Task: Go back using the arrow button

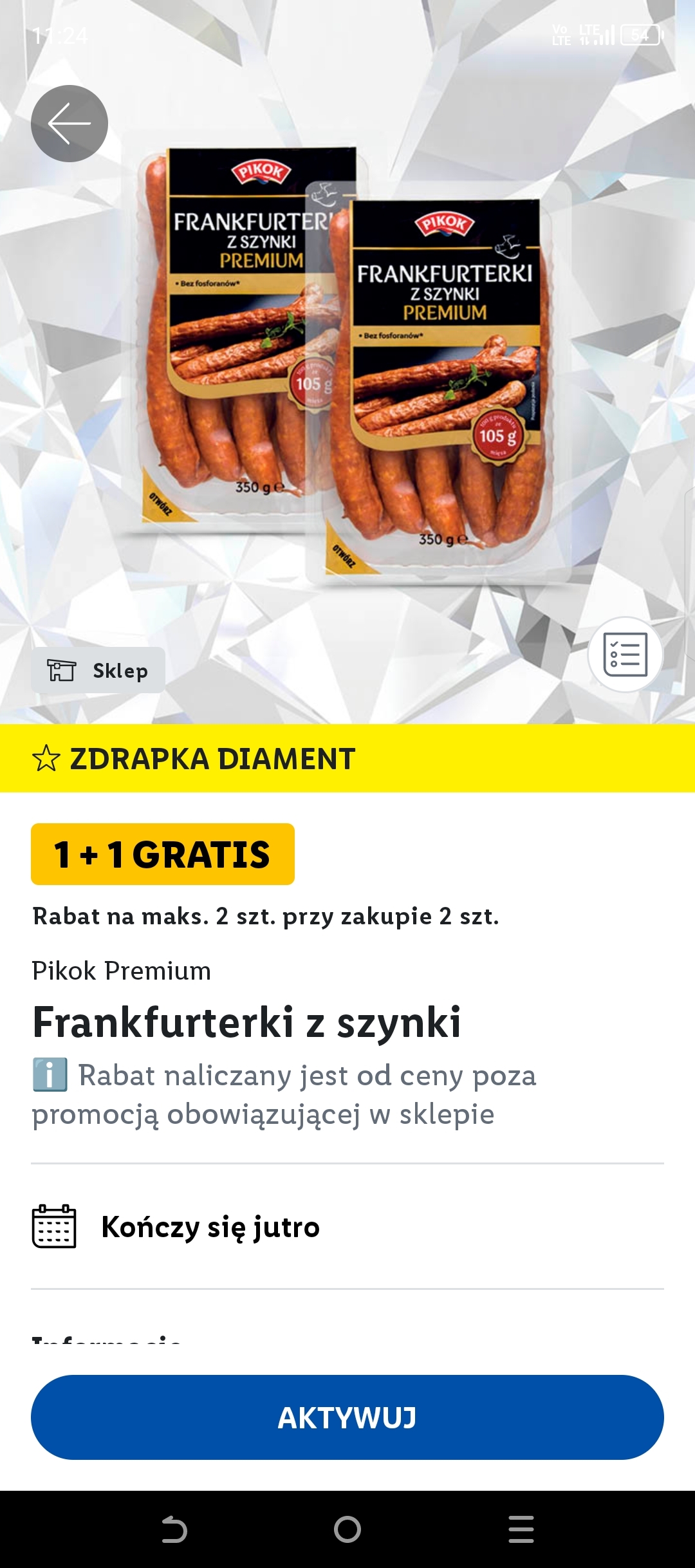Action: click(x=69, y=124)
